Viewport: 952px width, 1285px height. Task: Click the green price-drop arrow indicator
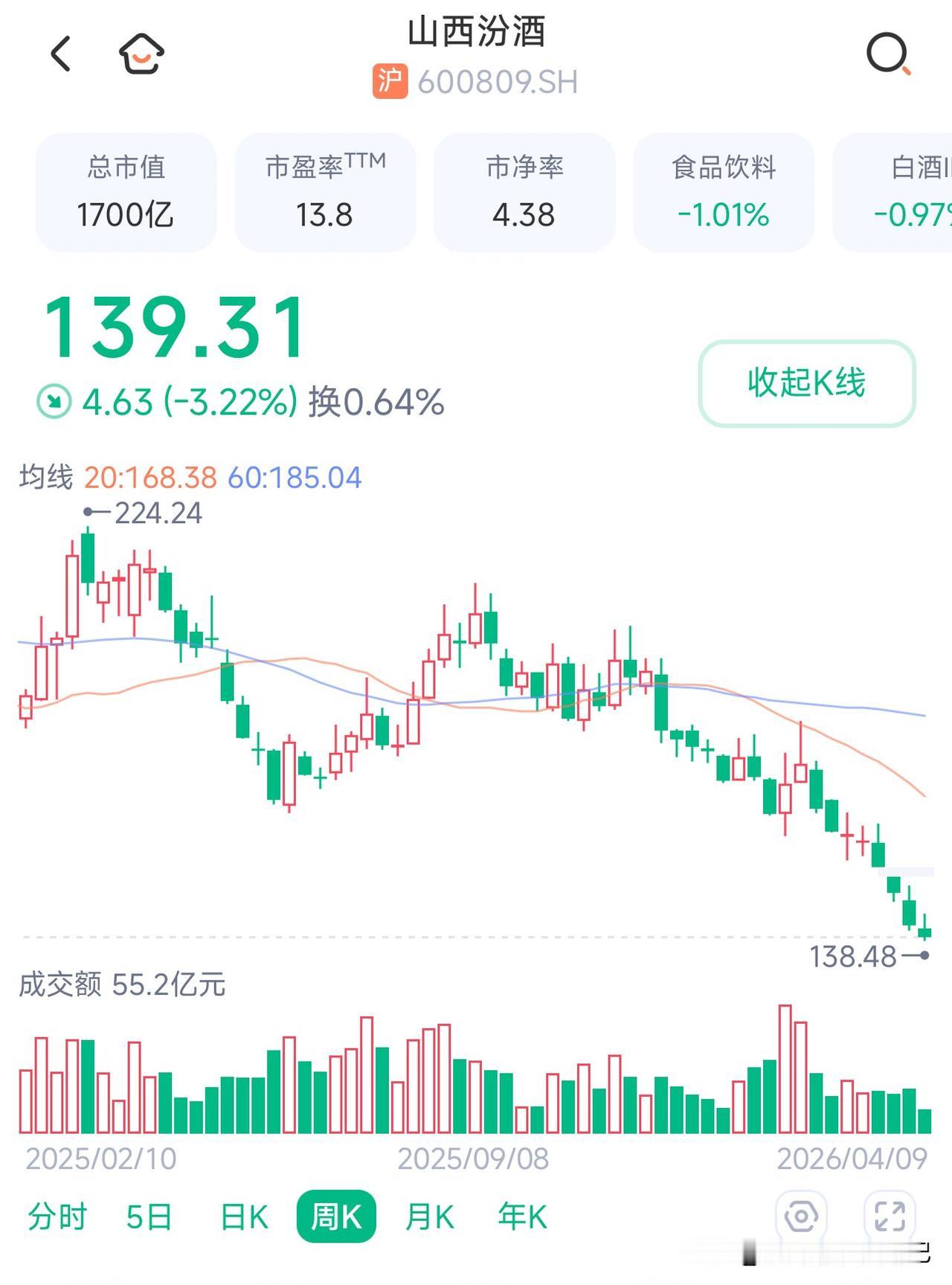54,400
